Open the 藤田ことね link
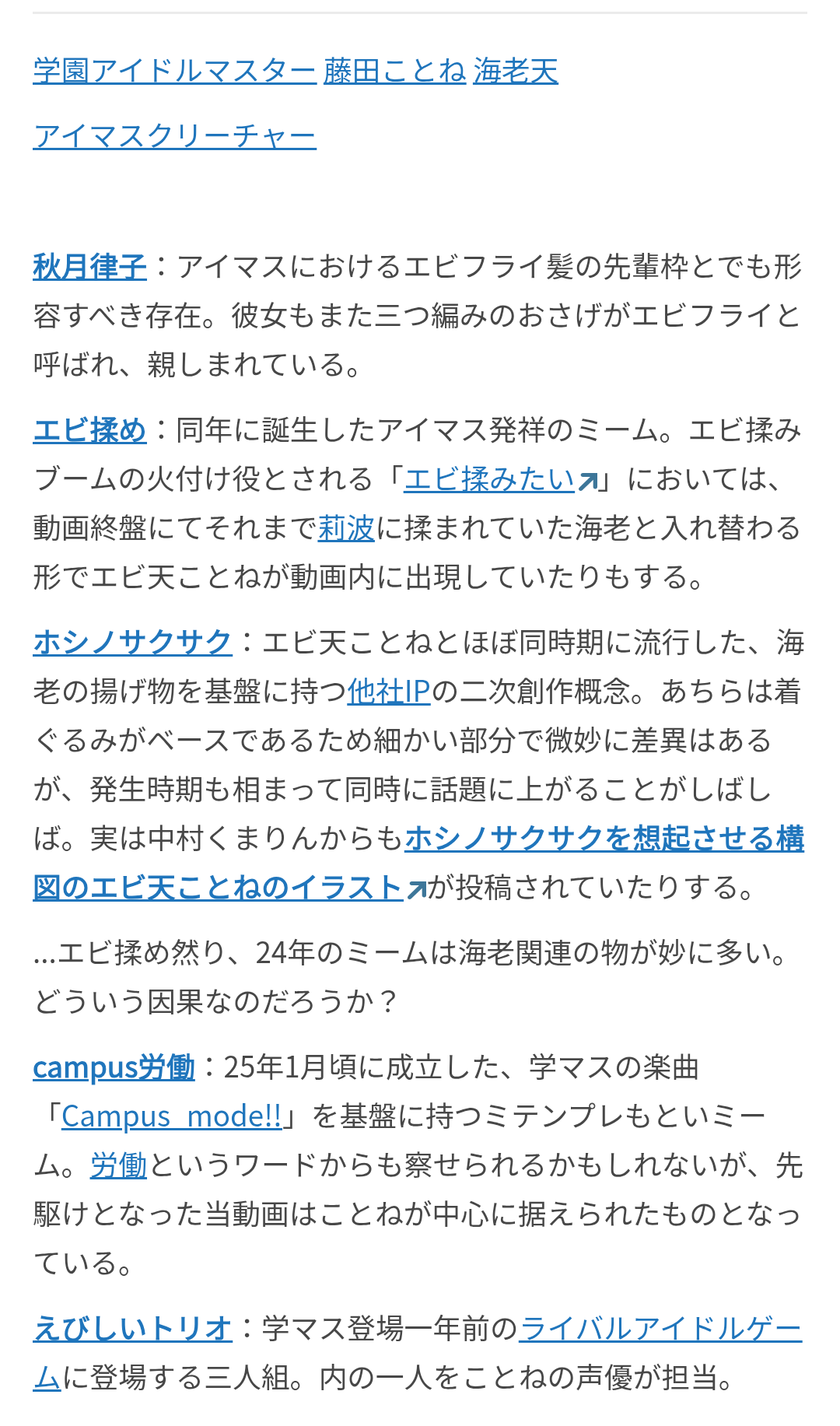Image resolution: width=840 pixels, height=1426 pixels. [394, 71]
